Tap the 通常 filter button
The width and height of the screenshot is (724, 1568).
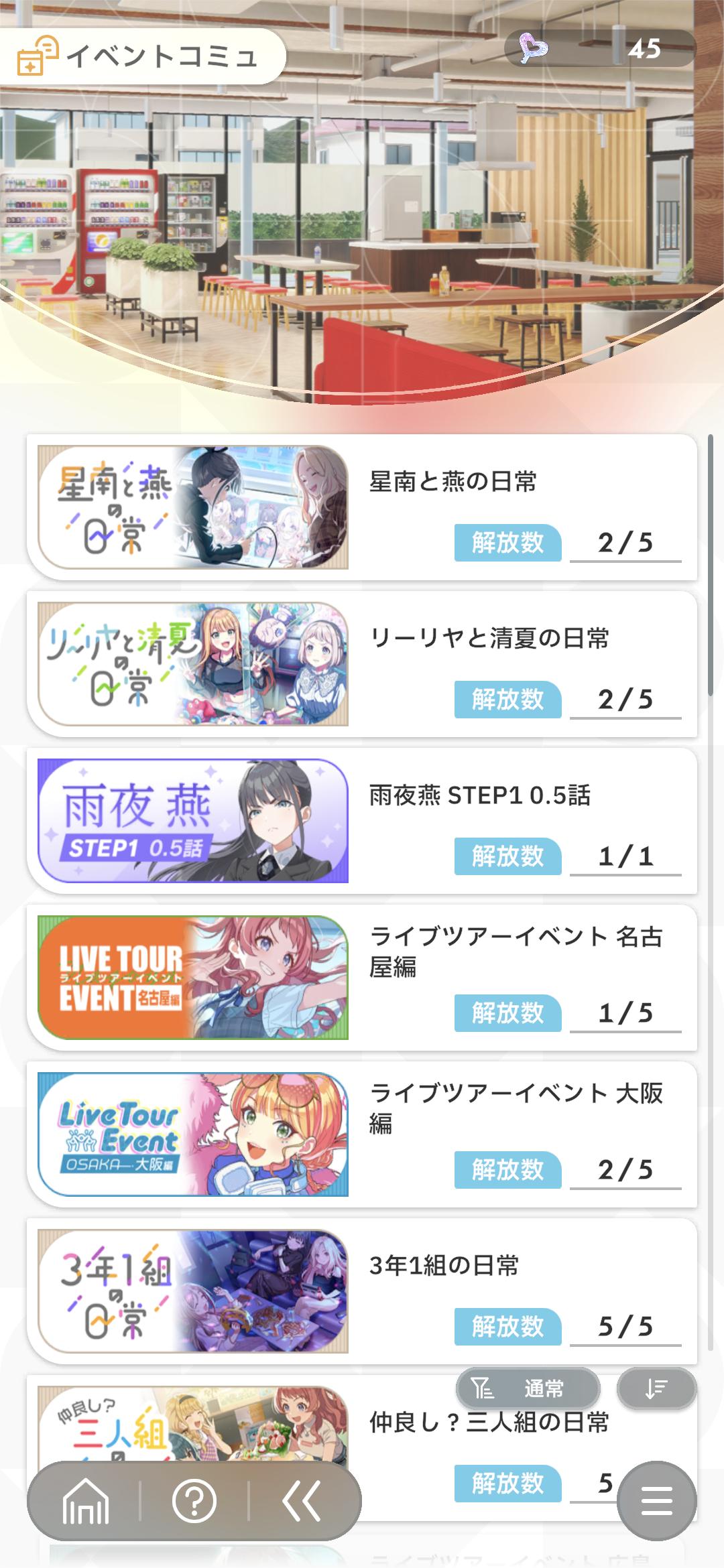tap(528, 1388)
